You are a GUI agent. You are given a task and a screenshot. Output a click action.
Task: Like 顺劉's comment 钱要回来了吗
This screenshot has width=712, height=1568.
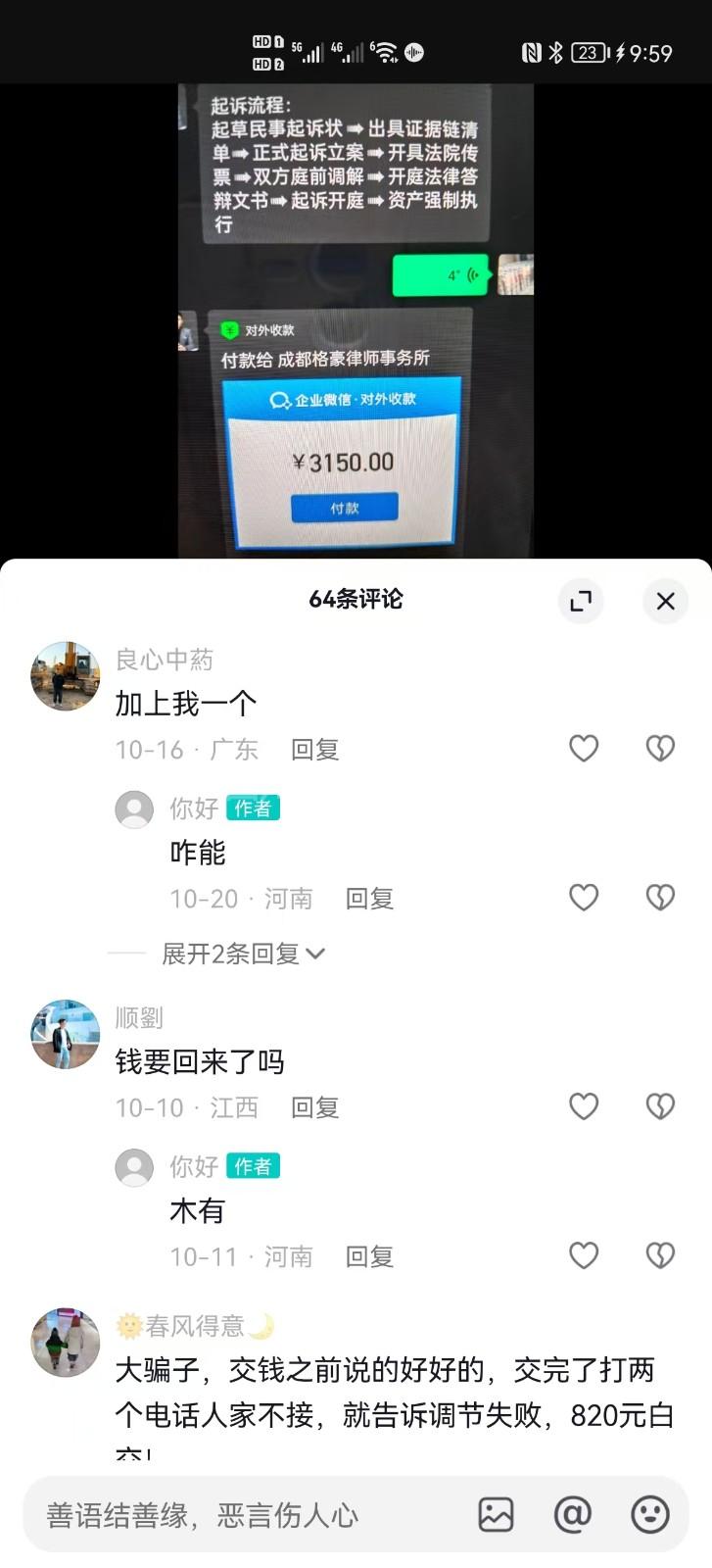coord(584,1106)
